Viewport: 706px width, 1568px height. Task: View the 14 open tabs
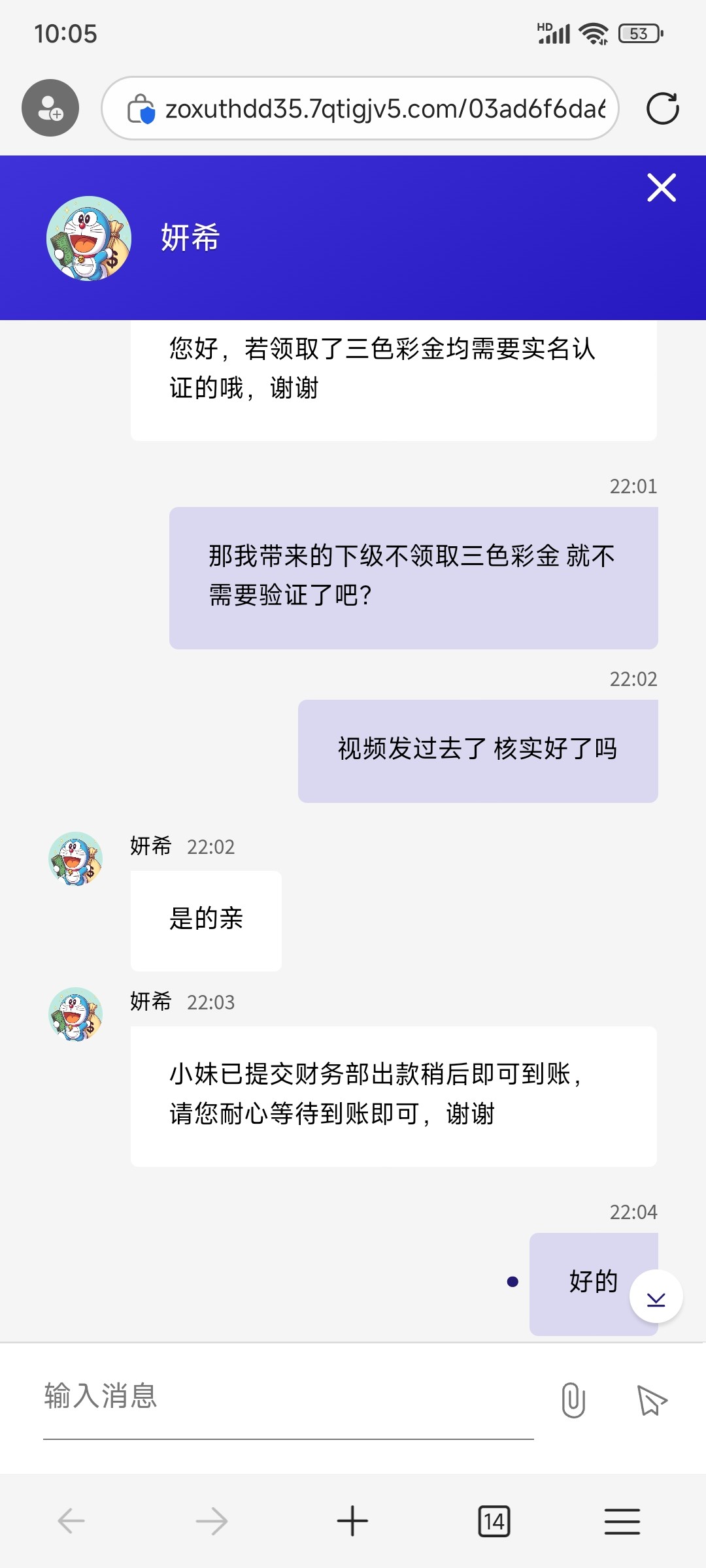click(494, 1521)
